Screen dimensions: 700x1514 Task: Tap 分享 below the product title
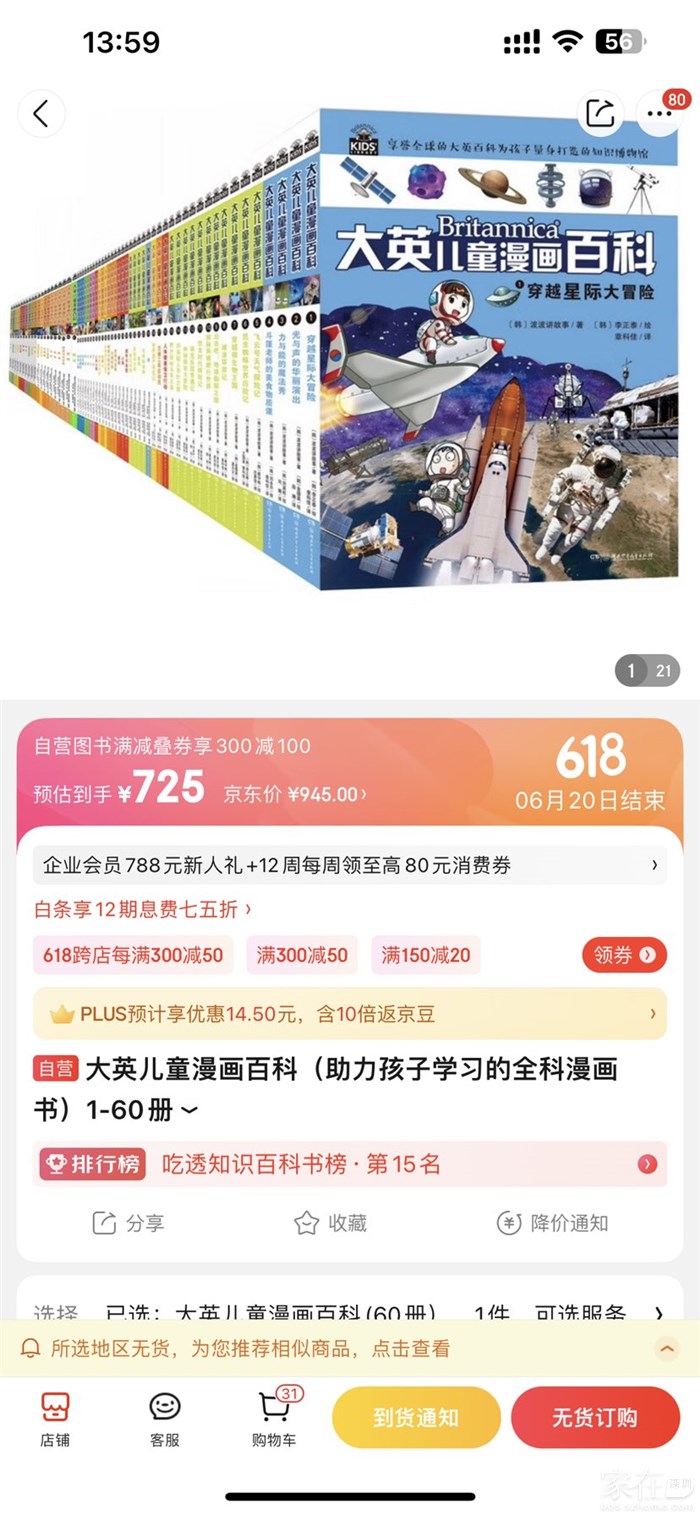tap(128, 1223)
